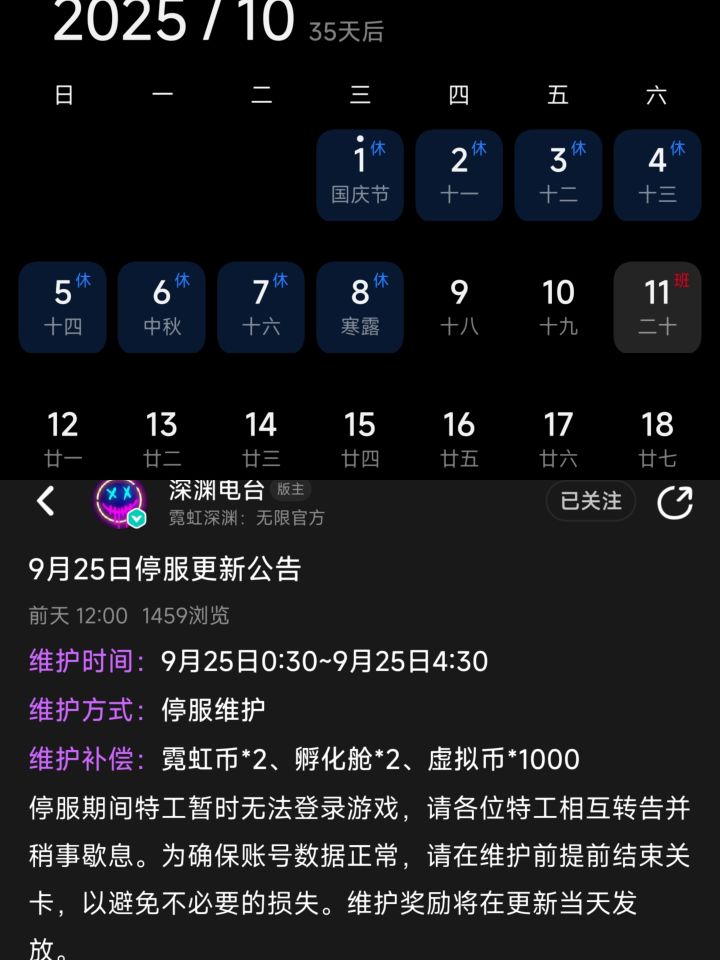Select the October 4 十三 cell
Image resolution: width=720 pixels, height=960 pixels.
(657, 175)
